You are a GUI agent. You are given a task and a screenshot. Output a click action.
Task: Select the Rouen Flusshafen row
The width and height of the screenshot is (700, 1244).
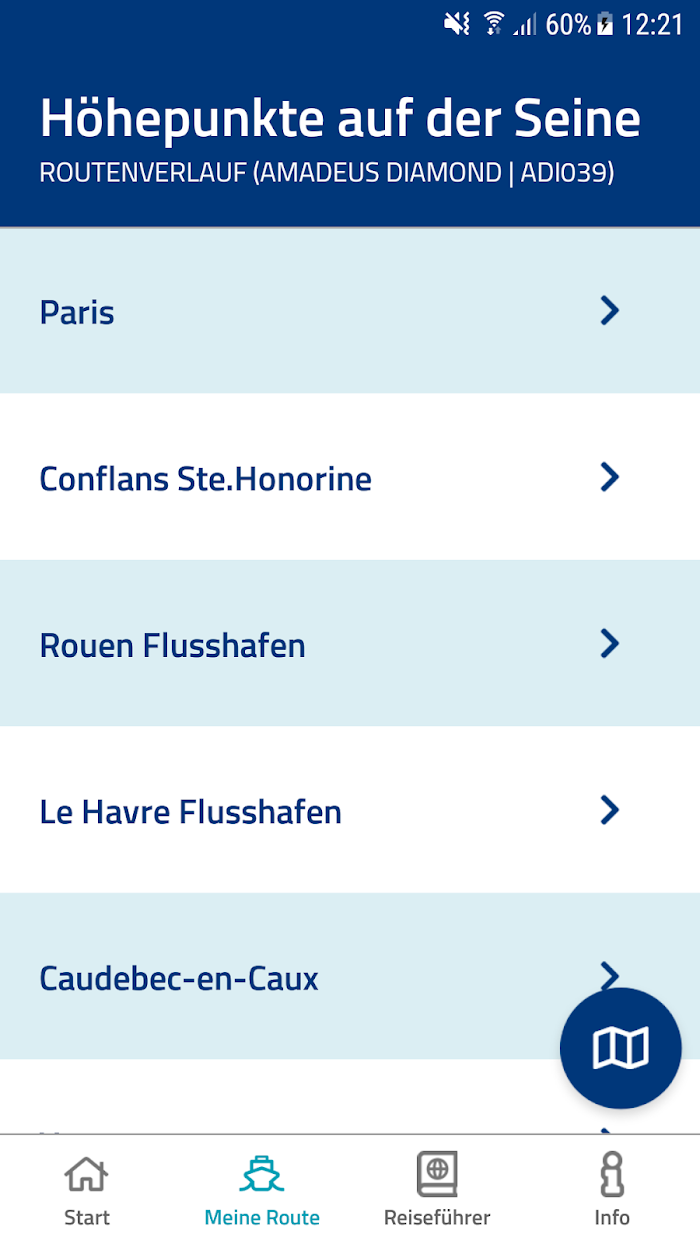(350, 643)
